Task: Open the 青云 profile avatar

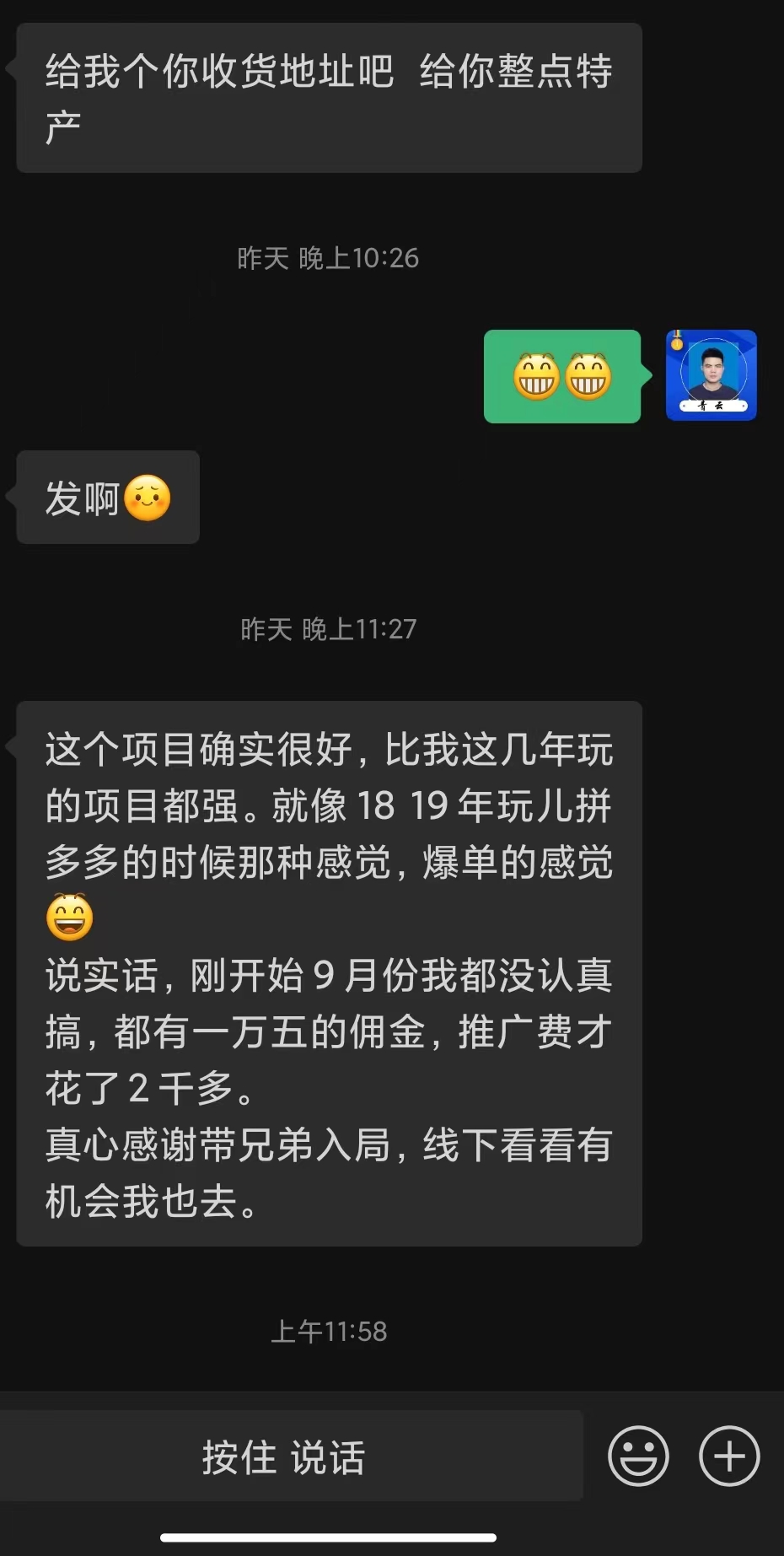Action: pyautogui.click(x=711, y=375)
